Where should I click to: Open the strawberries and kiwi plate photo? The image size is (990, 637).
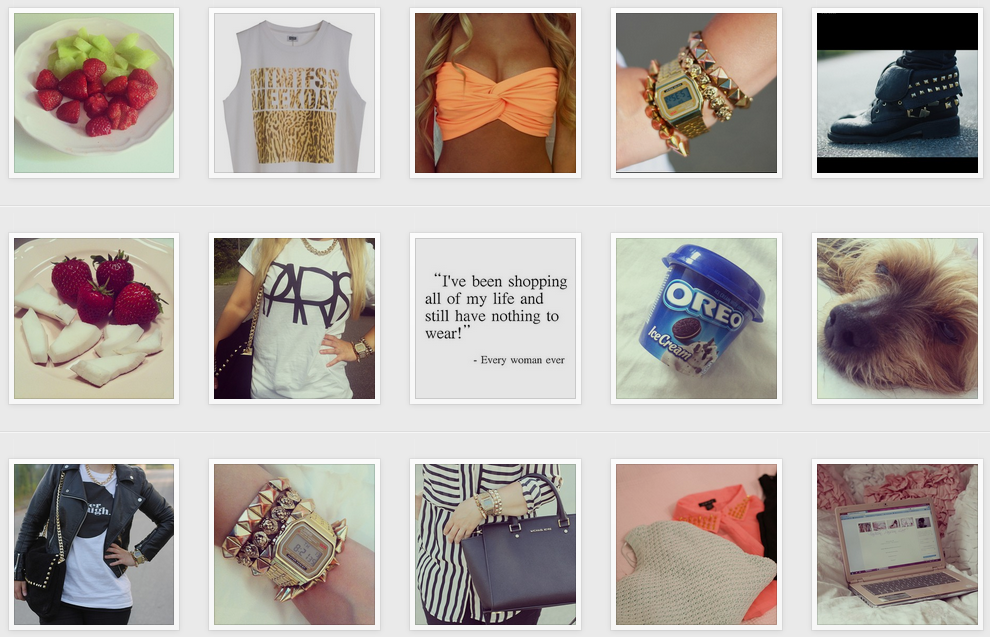[94, 93]
